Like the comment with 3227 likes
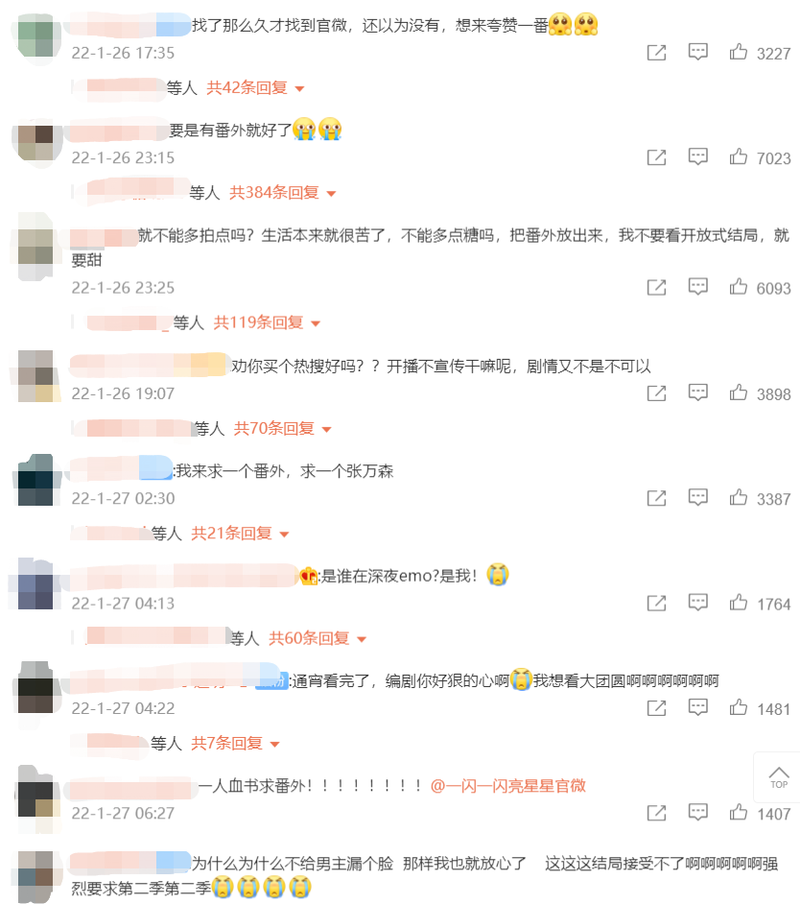This screenshot has height=904, width=800. (x=739, y=53)
